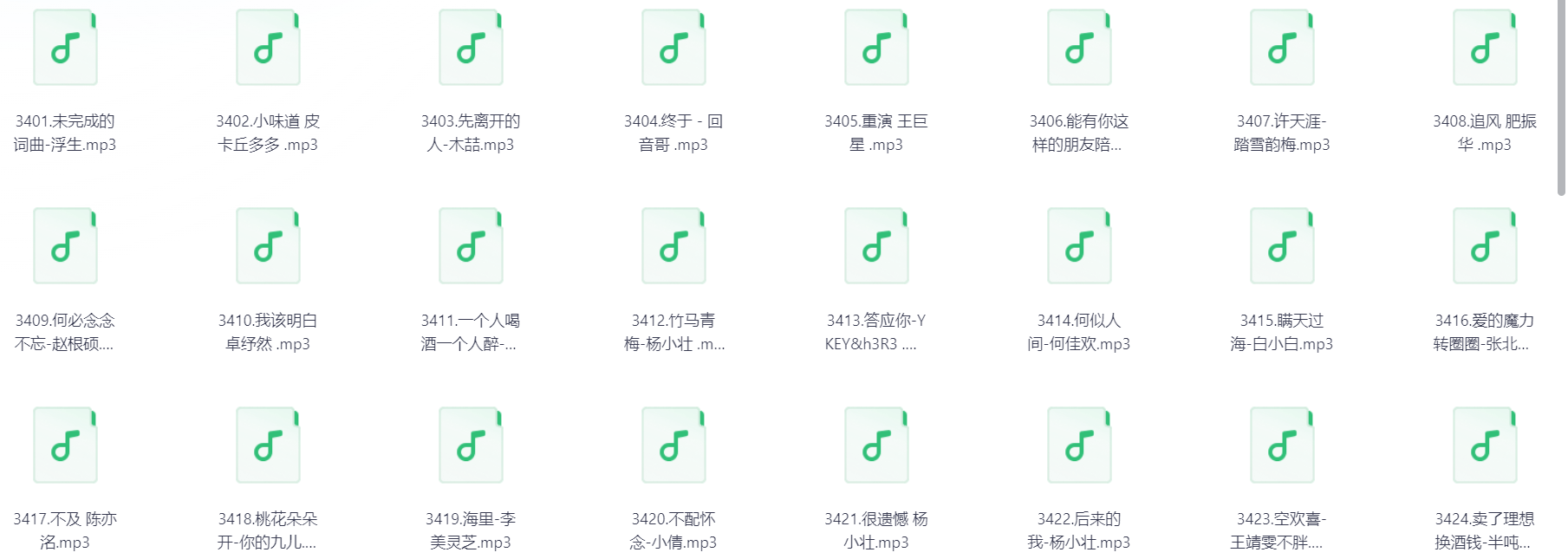The width and height of the screenshot is (1568, 559).
Task: Open 3408.追风 肥振华 mp3
Action: 1485,48
